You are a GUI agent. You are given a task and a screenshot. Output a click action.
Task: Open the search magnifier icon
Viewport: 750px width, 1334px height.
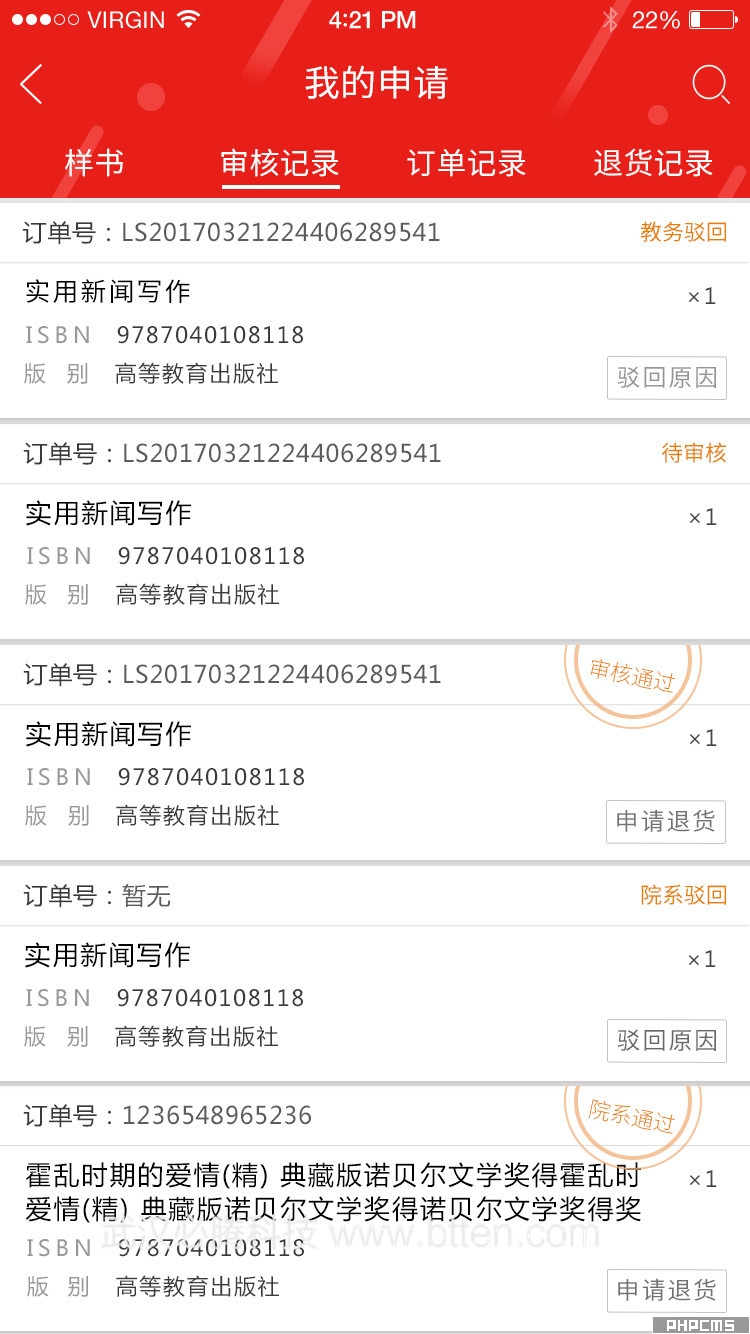711,84
